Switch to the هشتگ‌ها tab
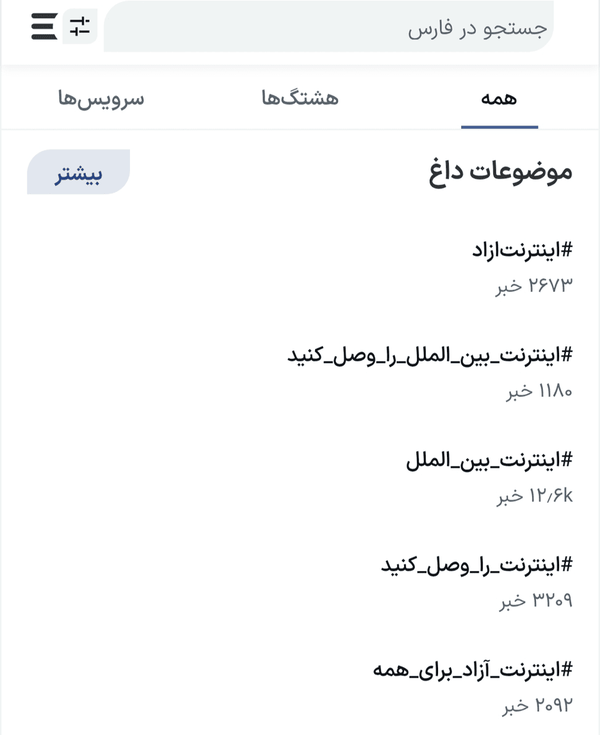The height and width of the screenshot is (735, 600). point(300,98)
